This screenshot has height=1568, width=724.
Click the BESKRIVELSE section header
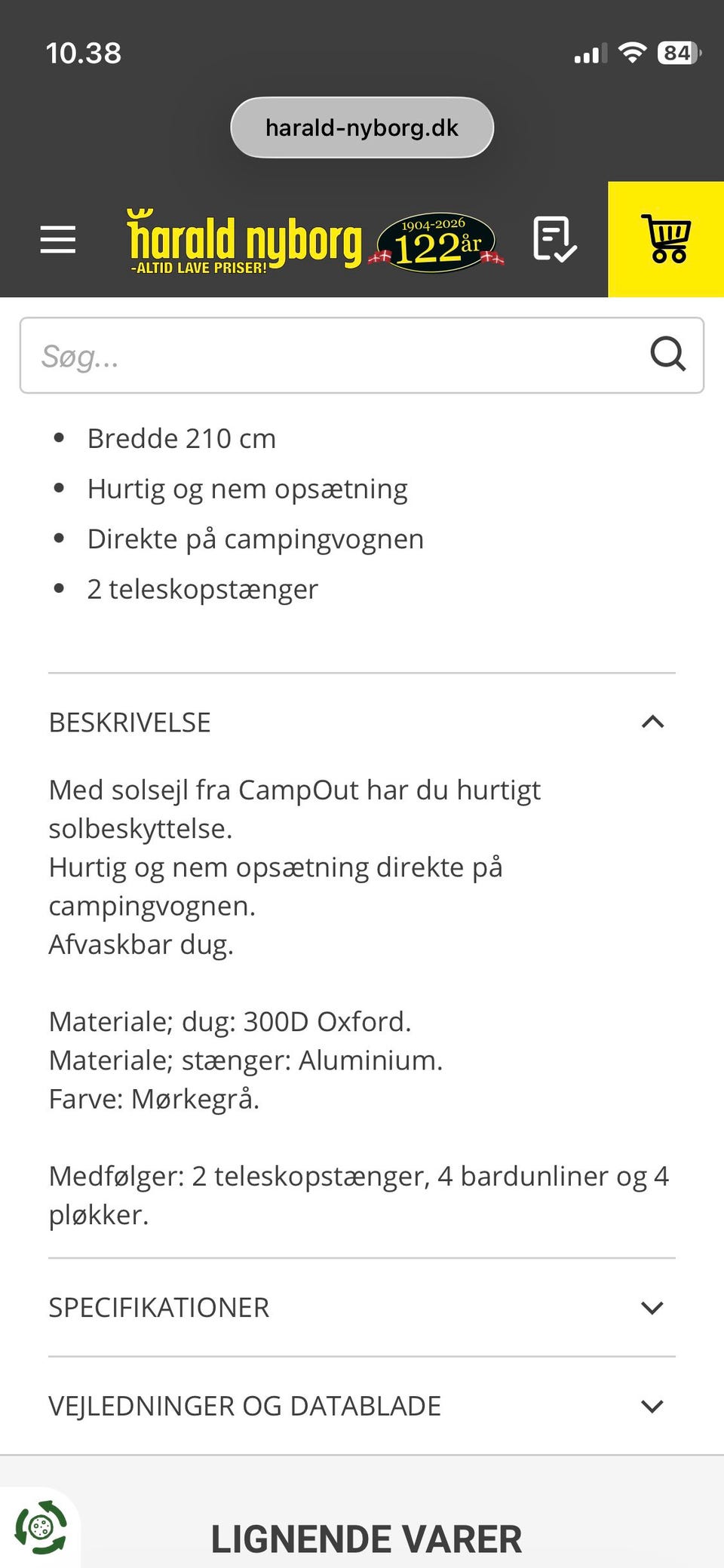(x=130, y=722)
